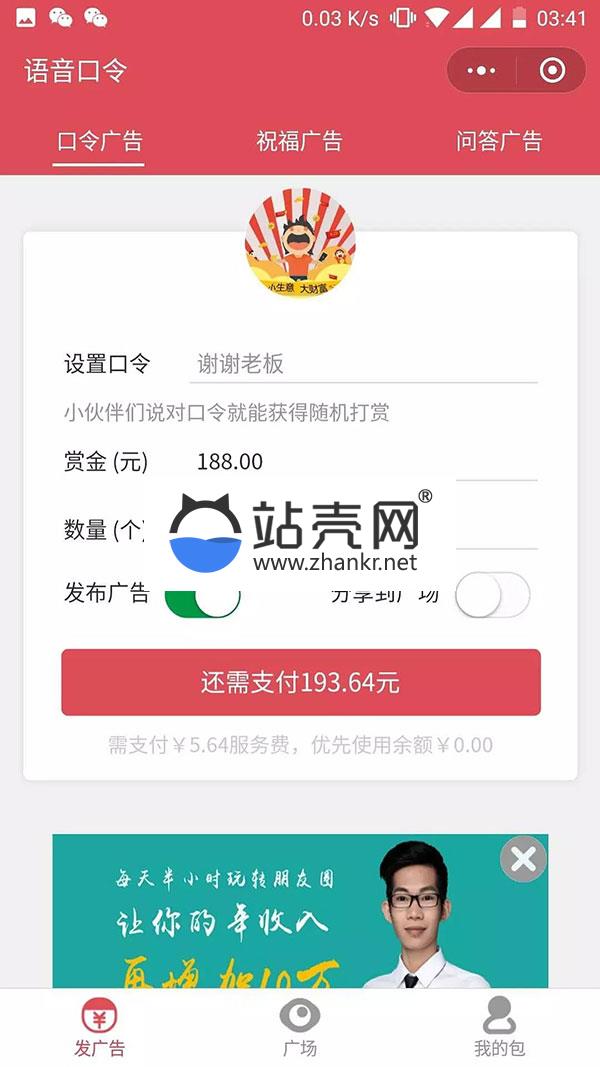Switch to the 祝福广告 tab
600x1067 pixels.
299,141
